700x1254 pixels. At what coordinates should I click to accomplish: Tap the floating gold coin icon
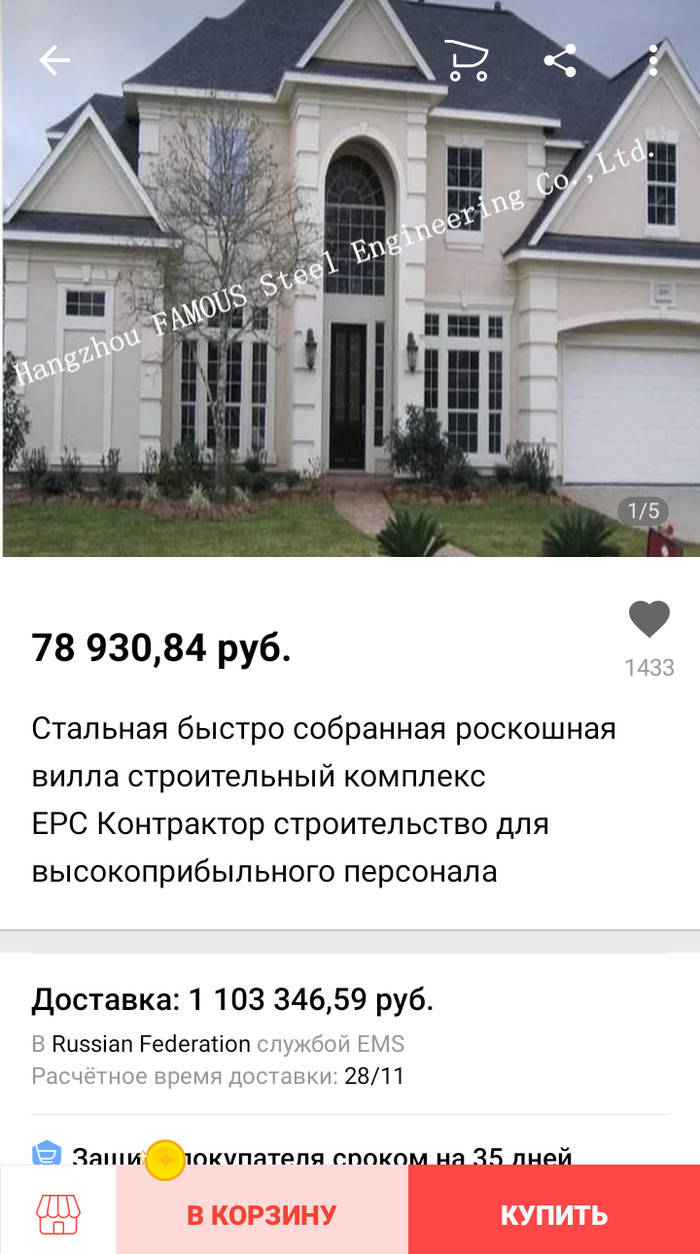pos(165,1160)
